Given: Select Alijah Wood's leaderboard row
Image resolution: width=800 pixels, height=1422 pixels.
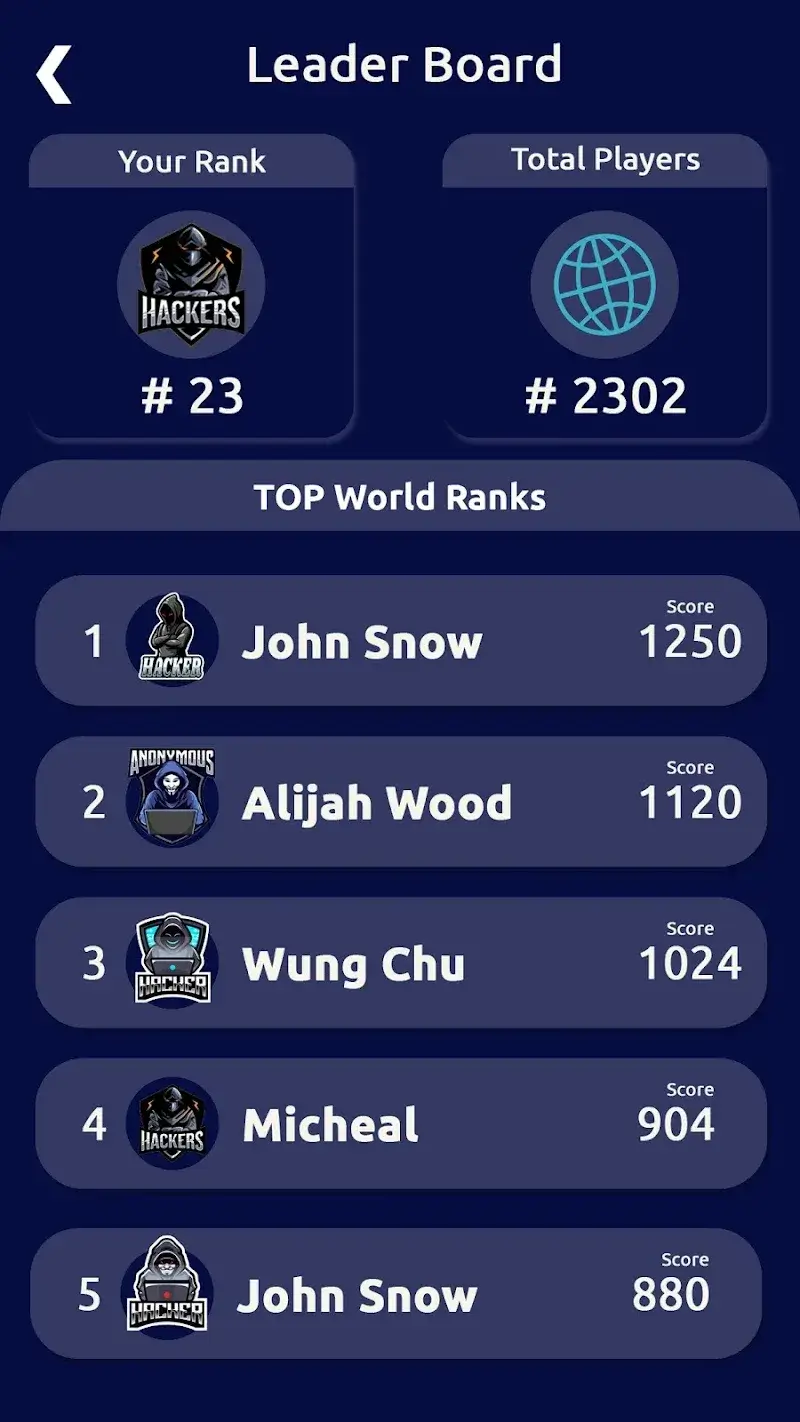Looking at the screenshot, I should coord(400,800).
